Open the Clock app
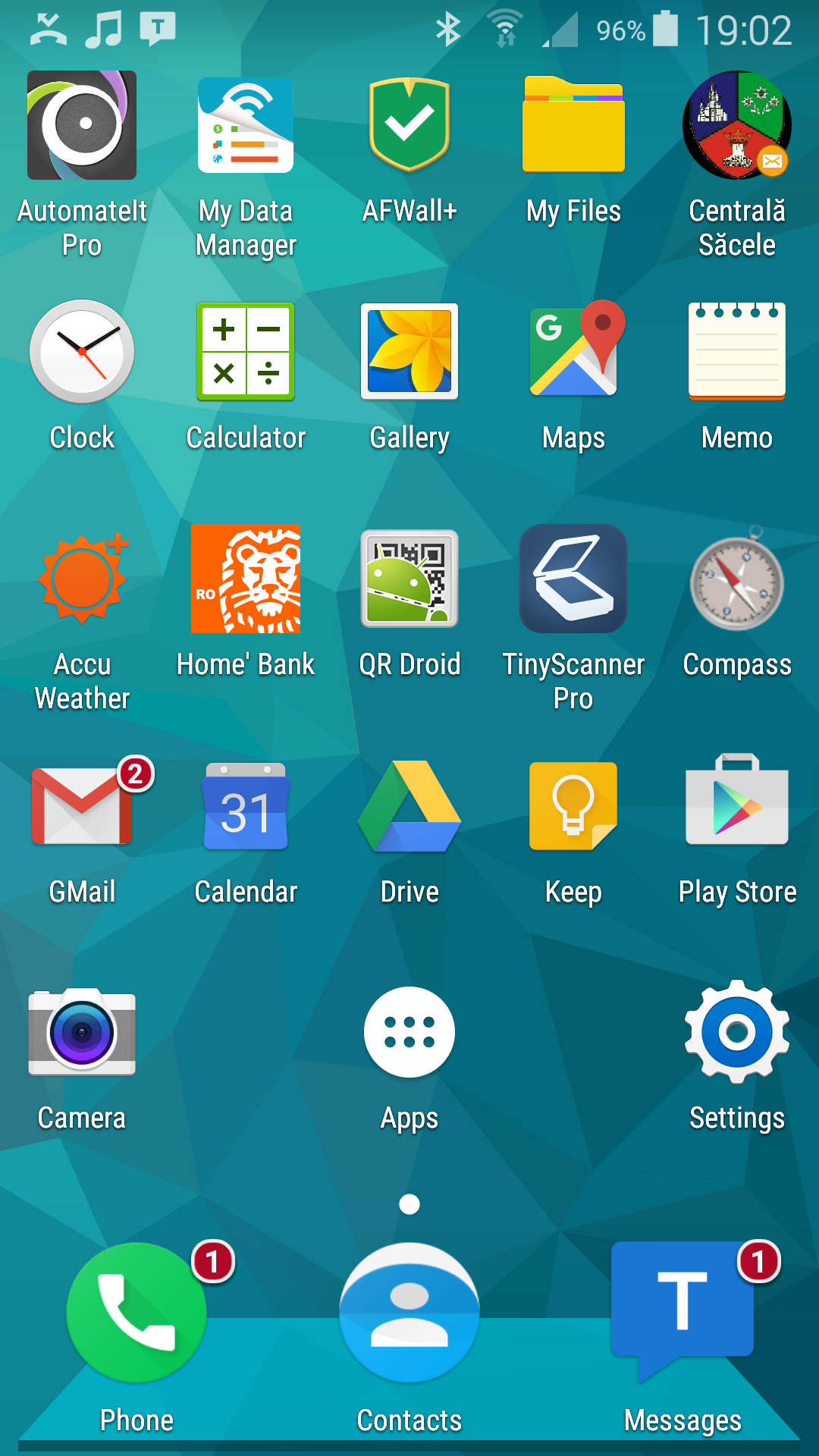The image size is (819, 1456). (82, 352)
